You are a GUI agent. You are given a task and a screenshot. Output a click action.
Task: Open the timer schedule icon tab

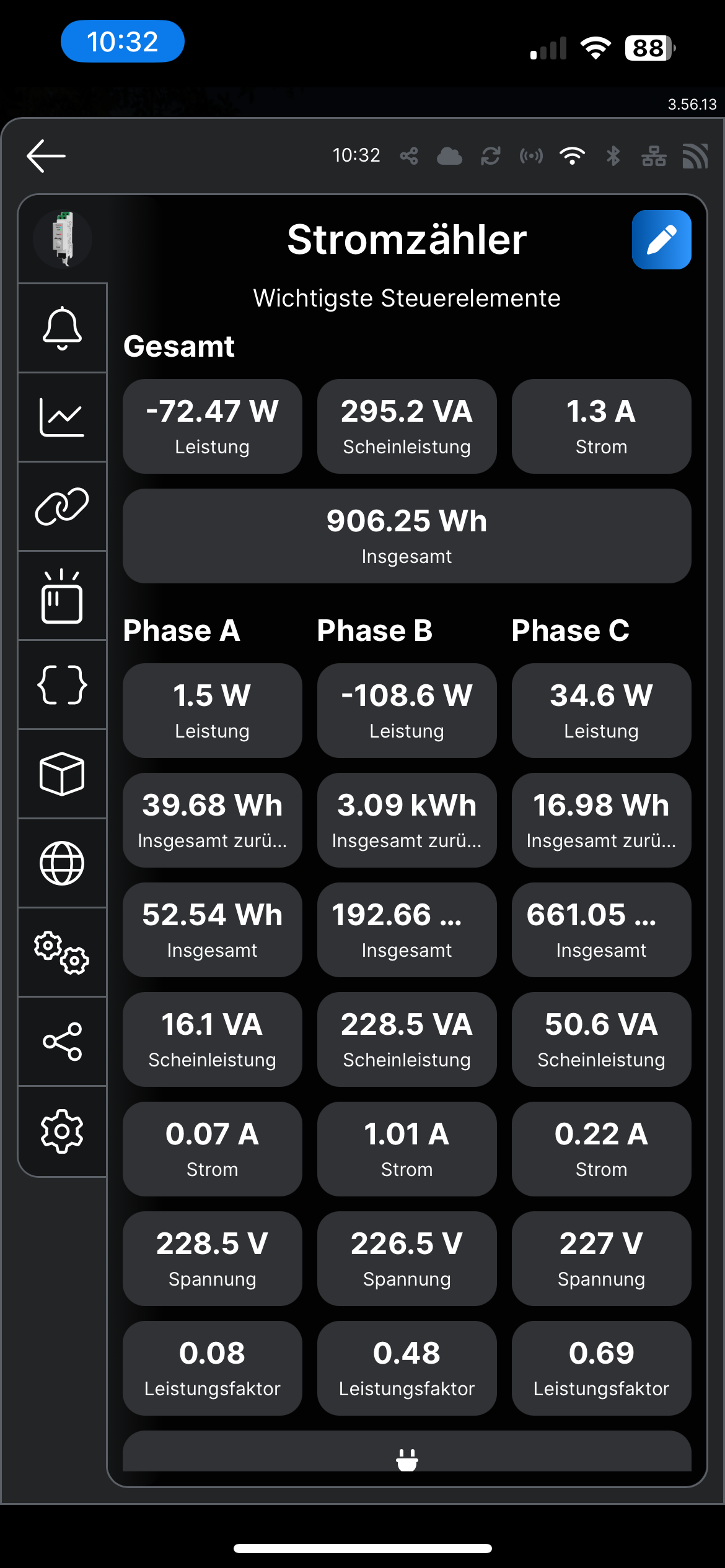62,596
